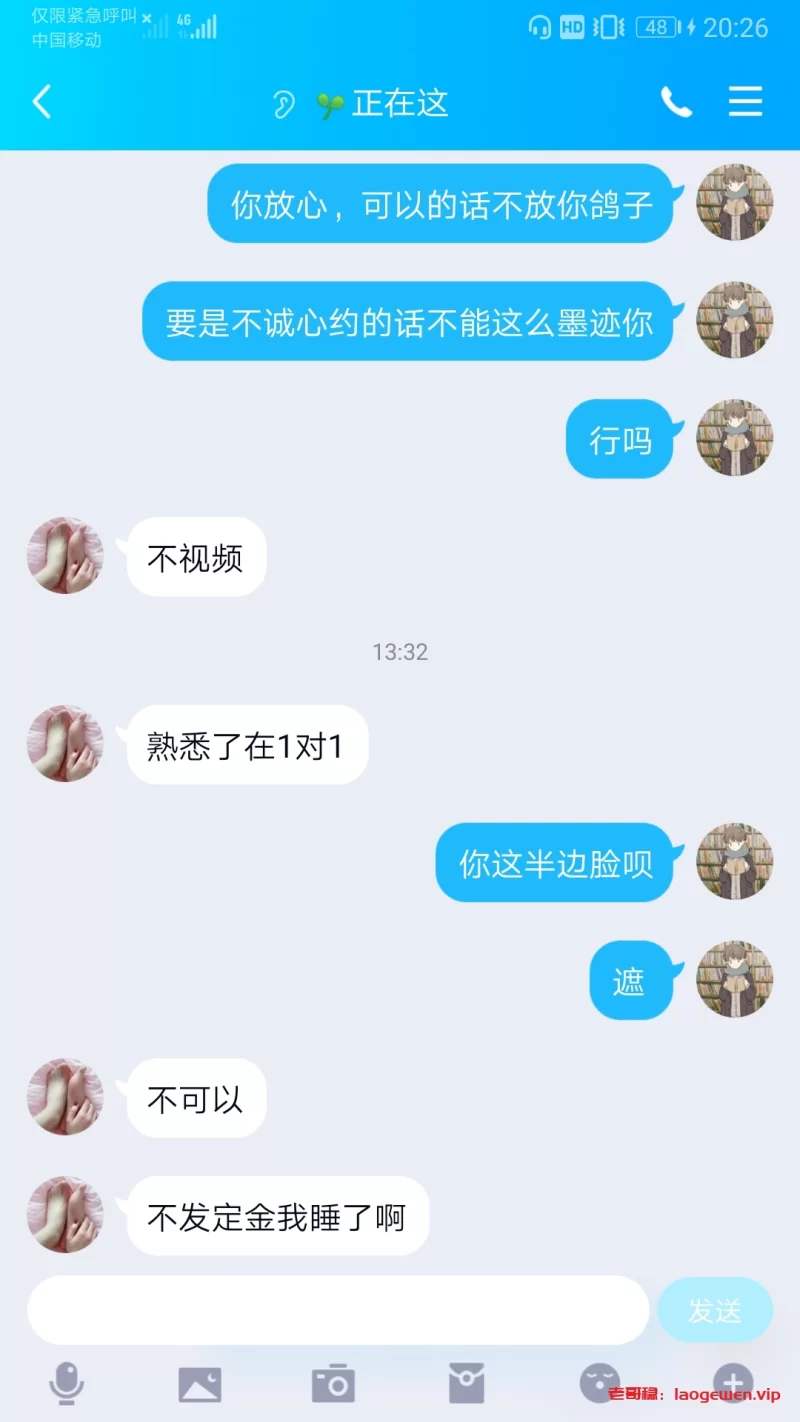
Task: Toggle earpiece mode icon in title bar
Action: pyautogui.click(x=284, y=104)
